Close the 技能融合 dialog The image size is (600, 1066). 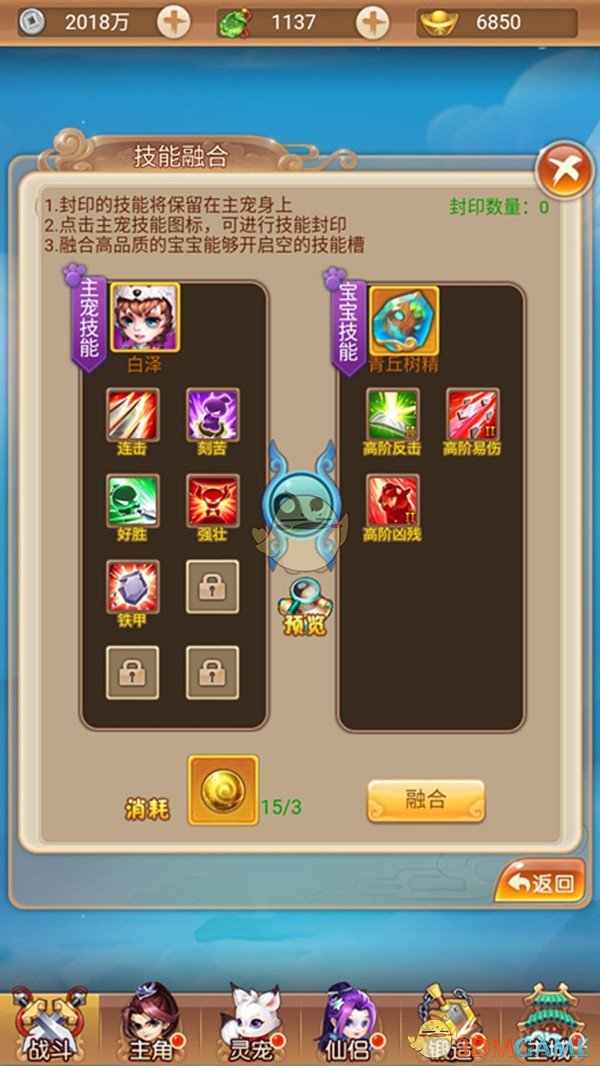click(565, 171)
